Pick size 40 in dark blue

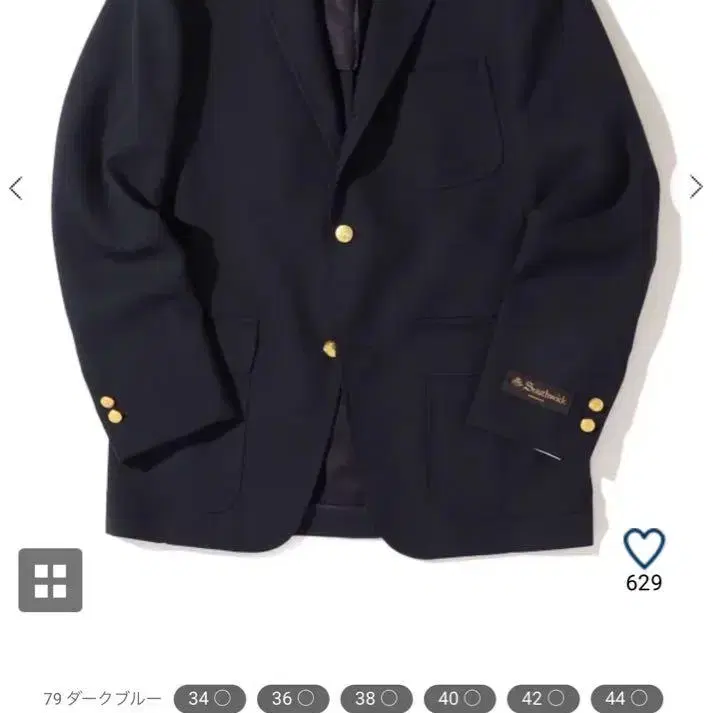(460, 698)
